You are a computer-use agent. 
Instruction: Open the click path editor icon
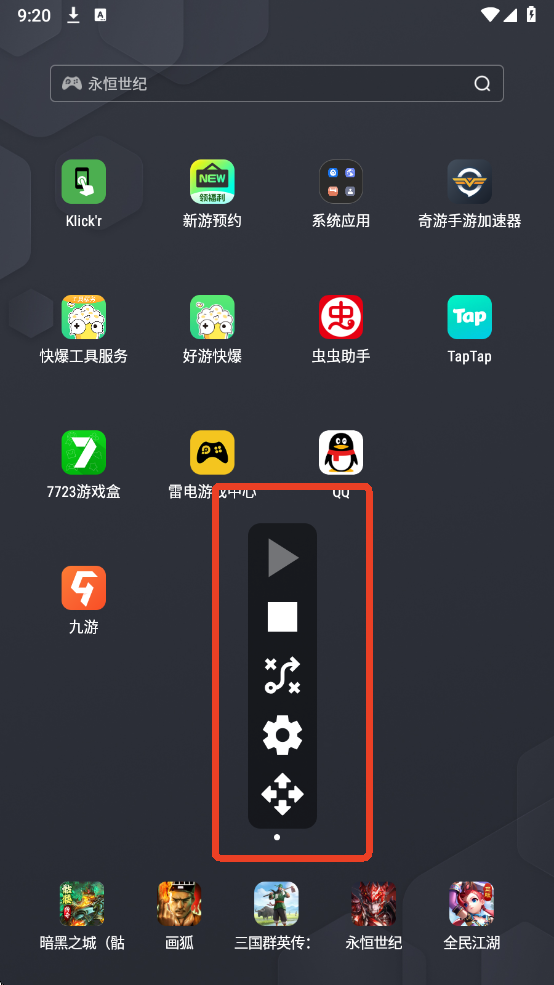(283, 676)
